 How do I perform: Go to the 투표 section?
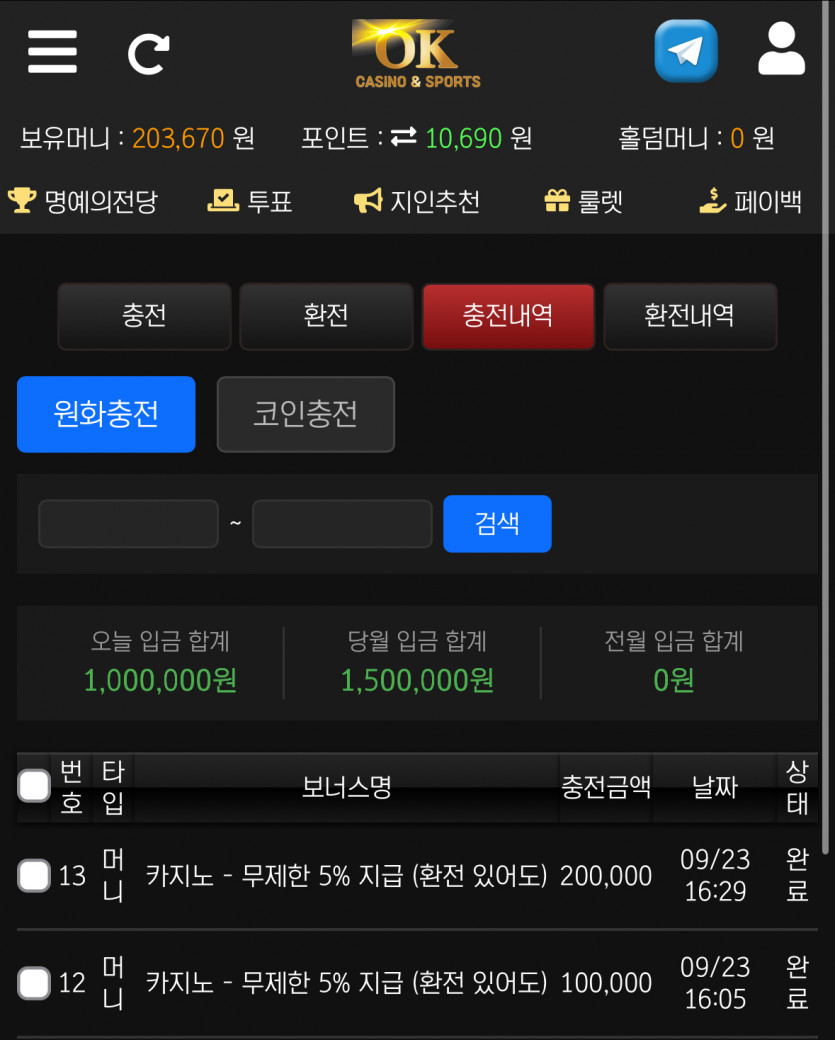click(x=250, y=200)
